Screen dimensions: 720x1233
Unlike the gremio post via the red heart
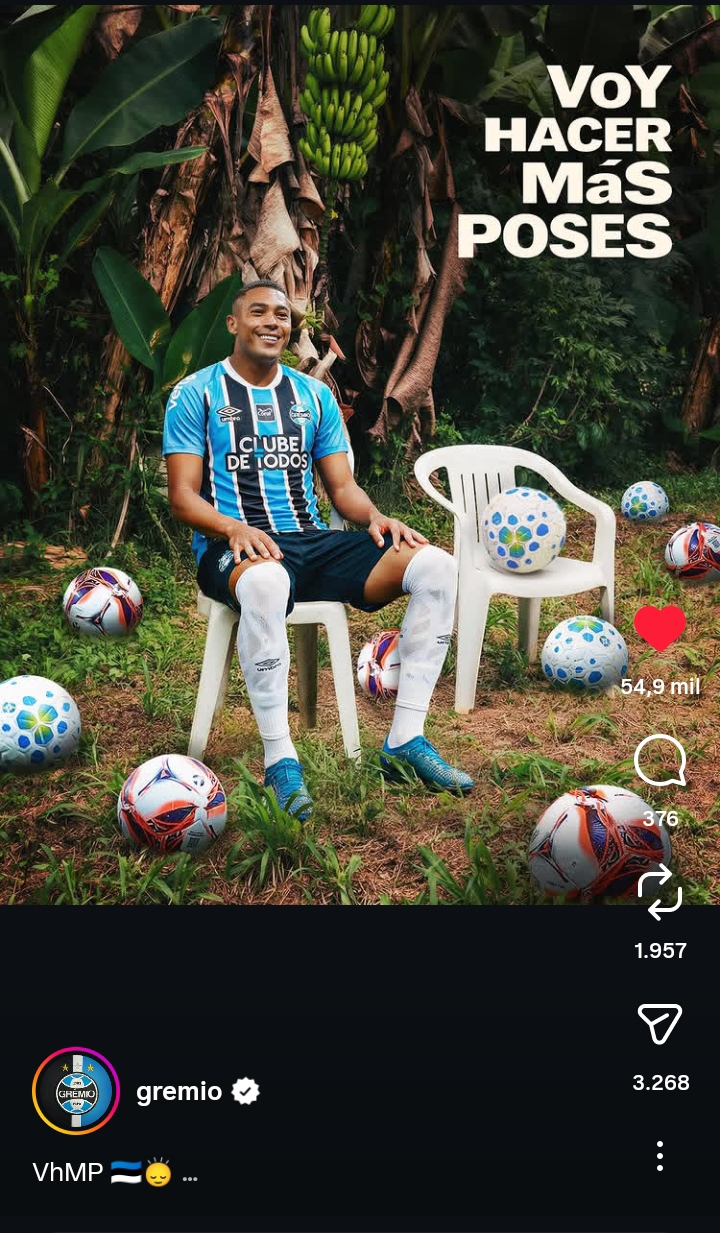coord(660,628)
